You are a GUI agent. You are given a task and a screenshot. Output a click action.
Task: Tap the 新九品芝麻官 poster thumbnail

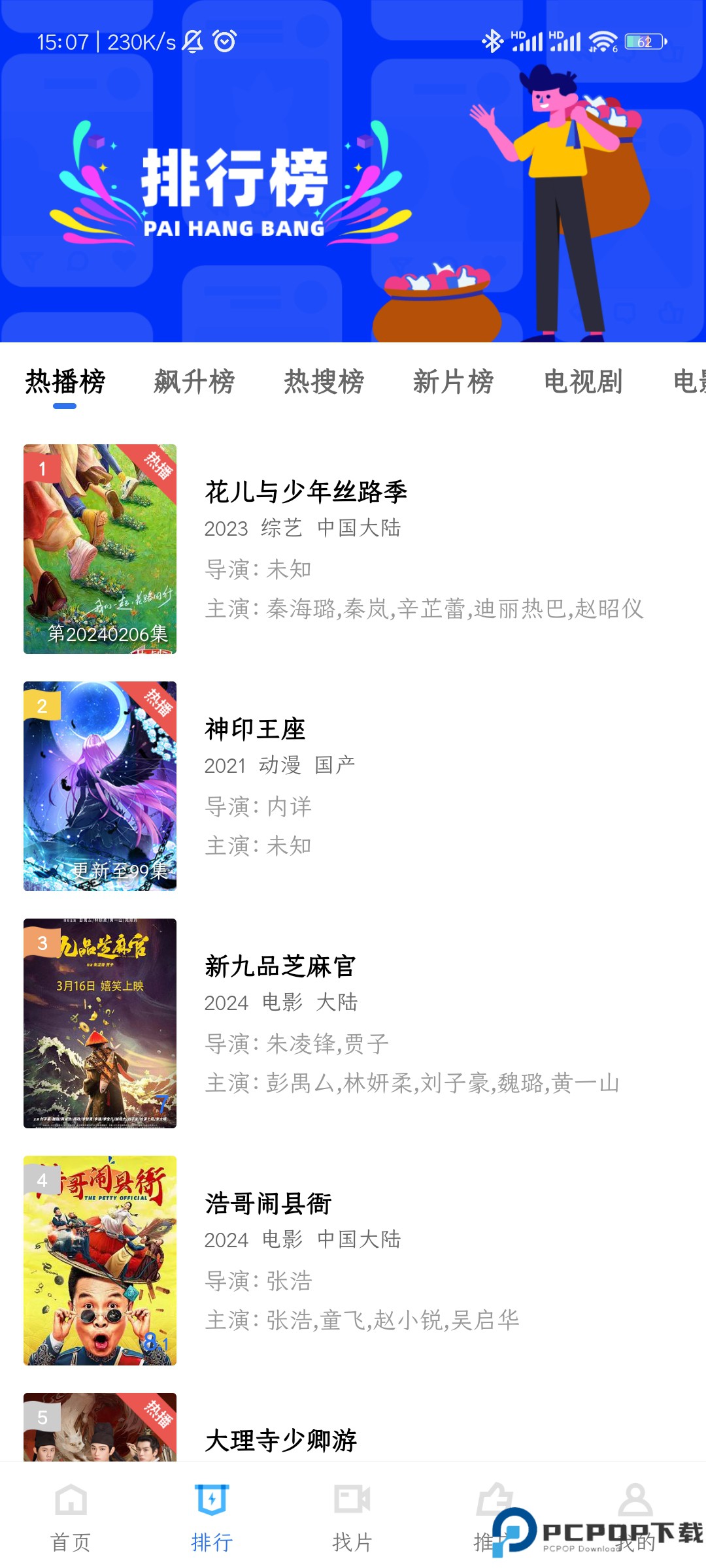coord(99,1022)
